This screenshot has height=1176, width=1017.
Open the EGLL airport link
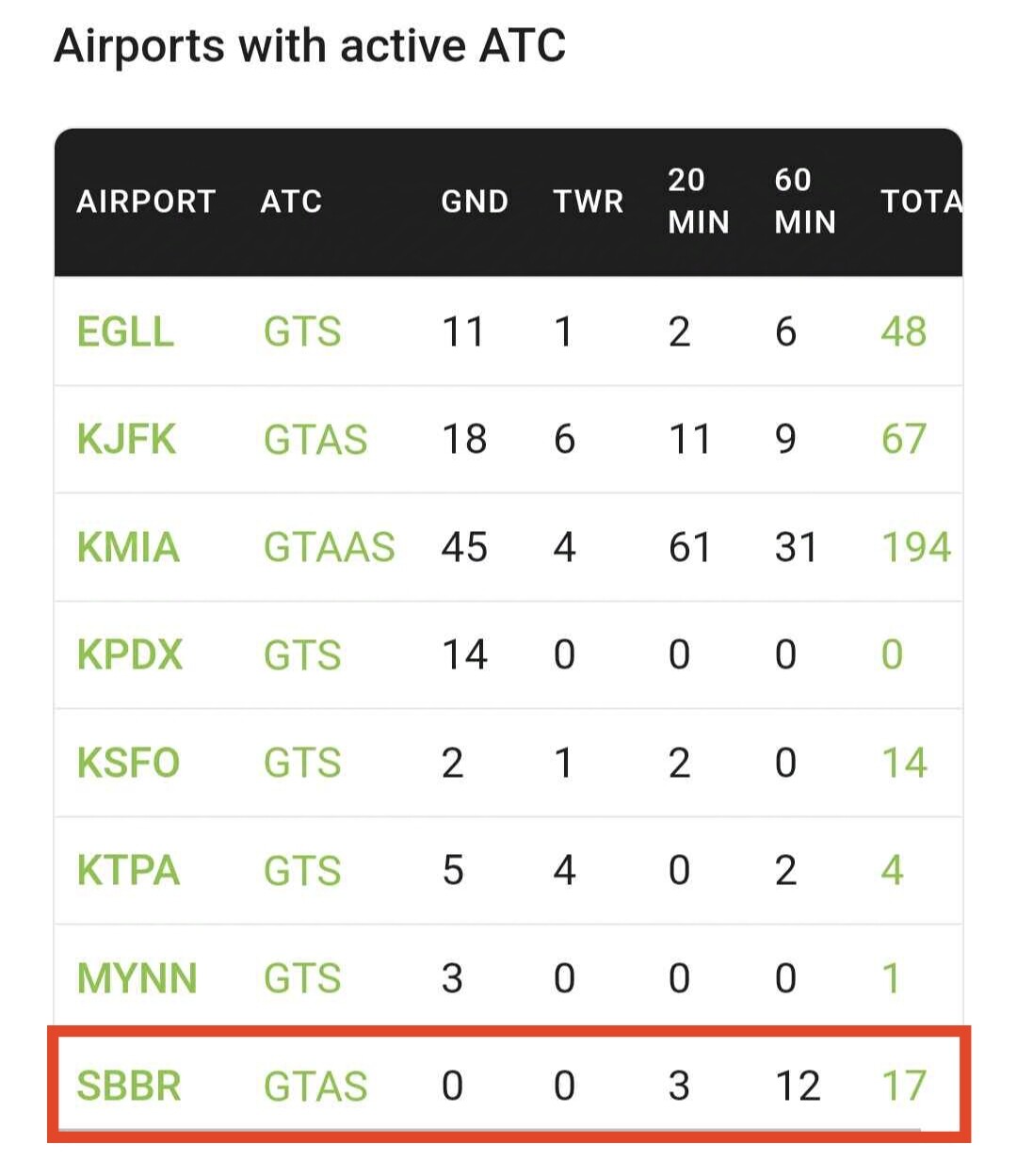coord(125,332)
